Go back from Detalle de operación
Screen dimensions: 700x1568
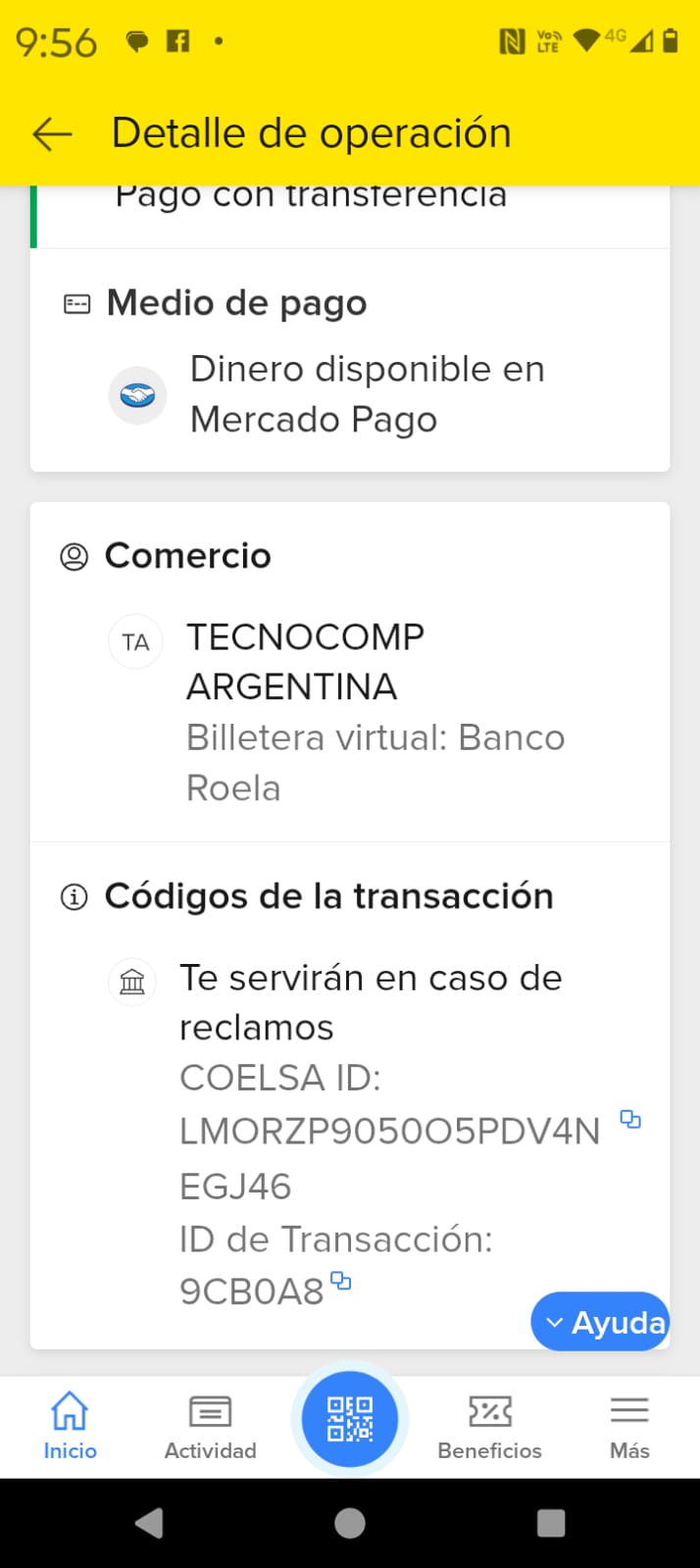(52, 133)
